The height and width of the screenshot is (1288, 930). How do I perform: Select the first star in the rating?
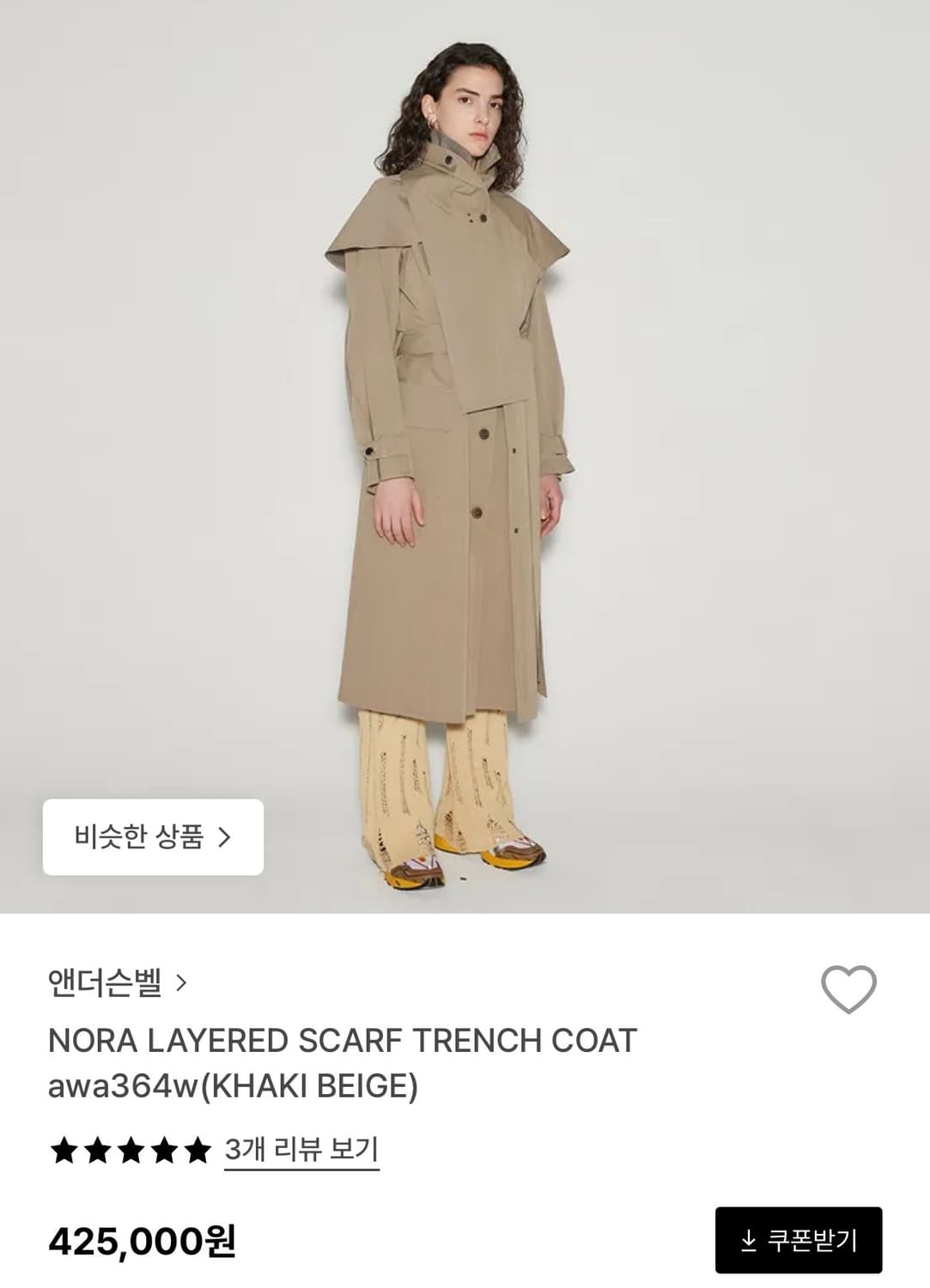tap(63, 1145)
